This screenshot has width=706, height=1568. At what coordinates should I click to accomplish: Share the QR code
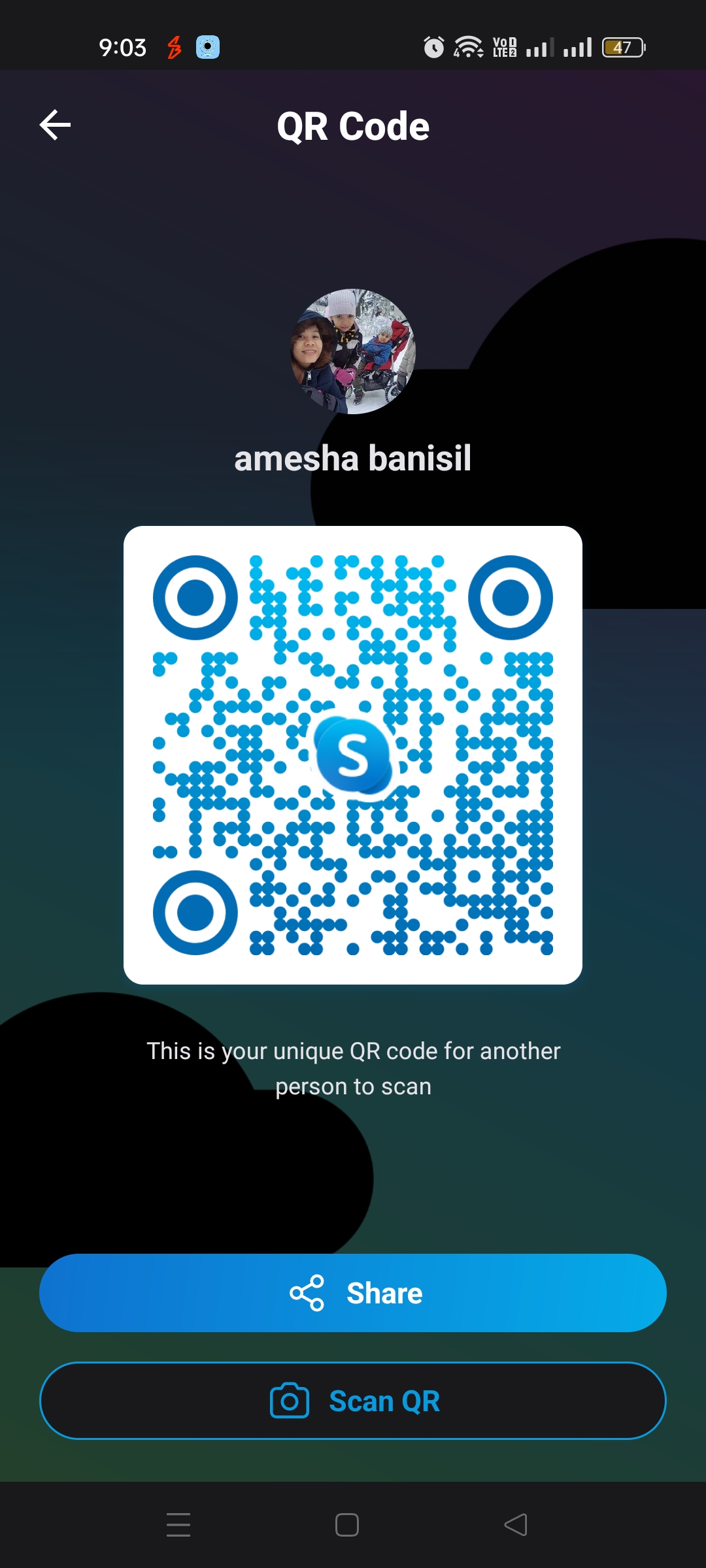pyautogui.click(x=353, y=1292)
